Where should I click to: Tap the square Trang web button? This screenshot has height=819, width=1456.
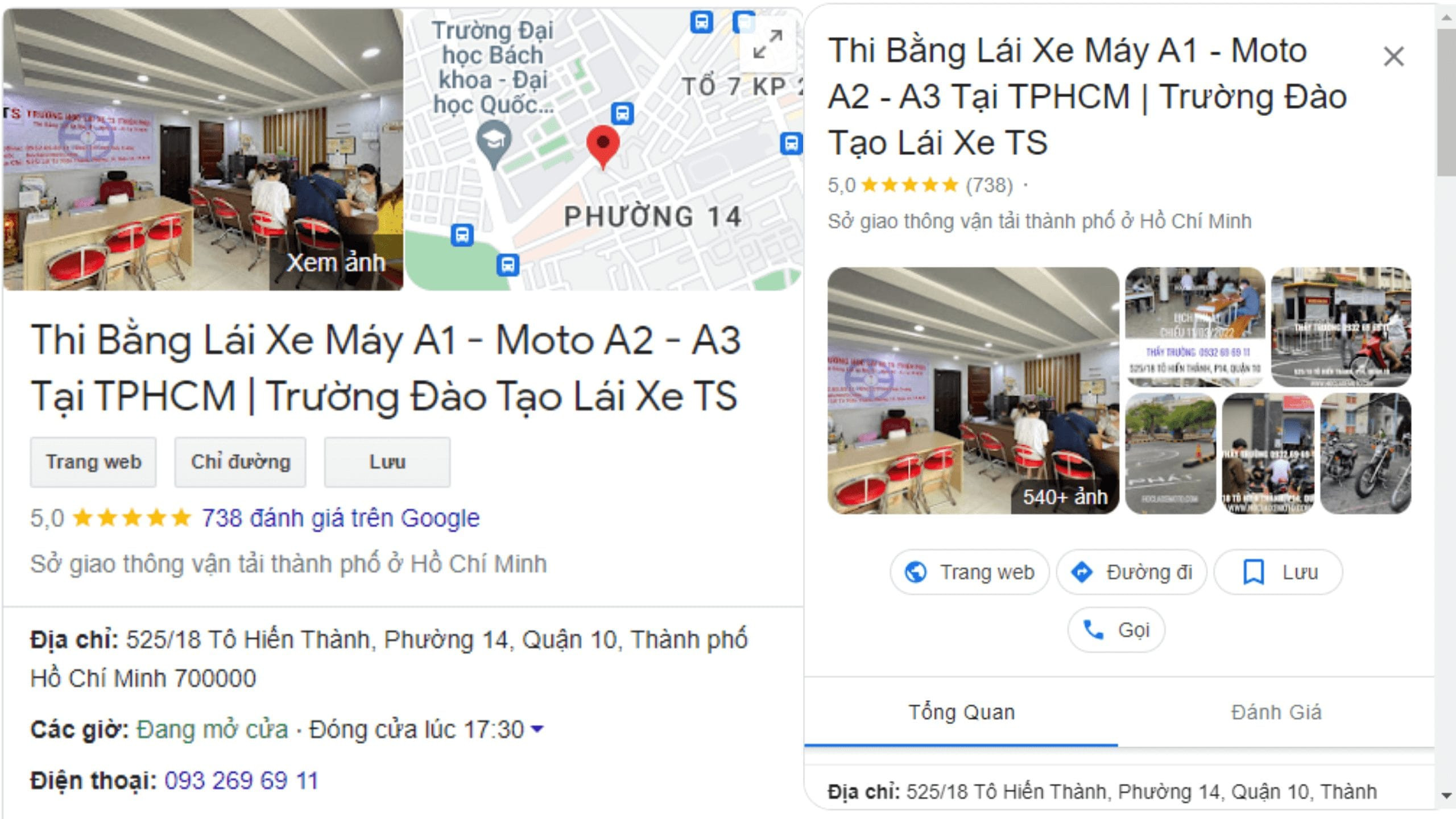(93, 462)
